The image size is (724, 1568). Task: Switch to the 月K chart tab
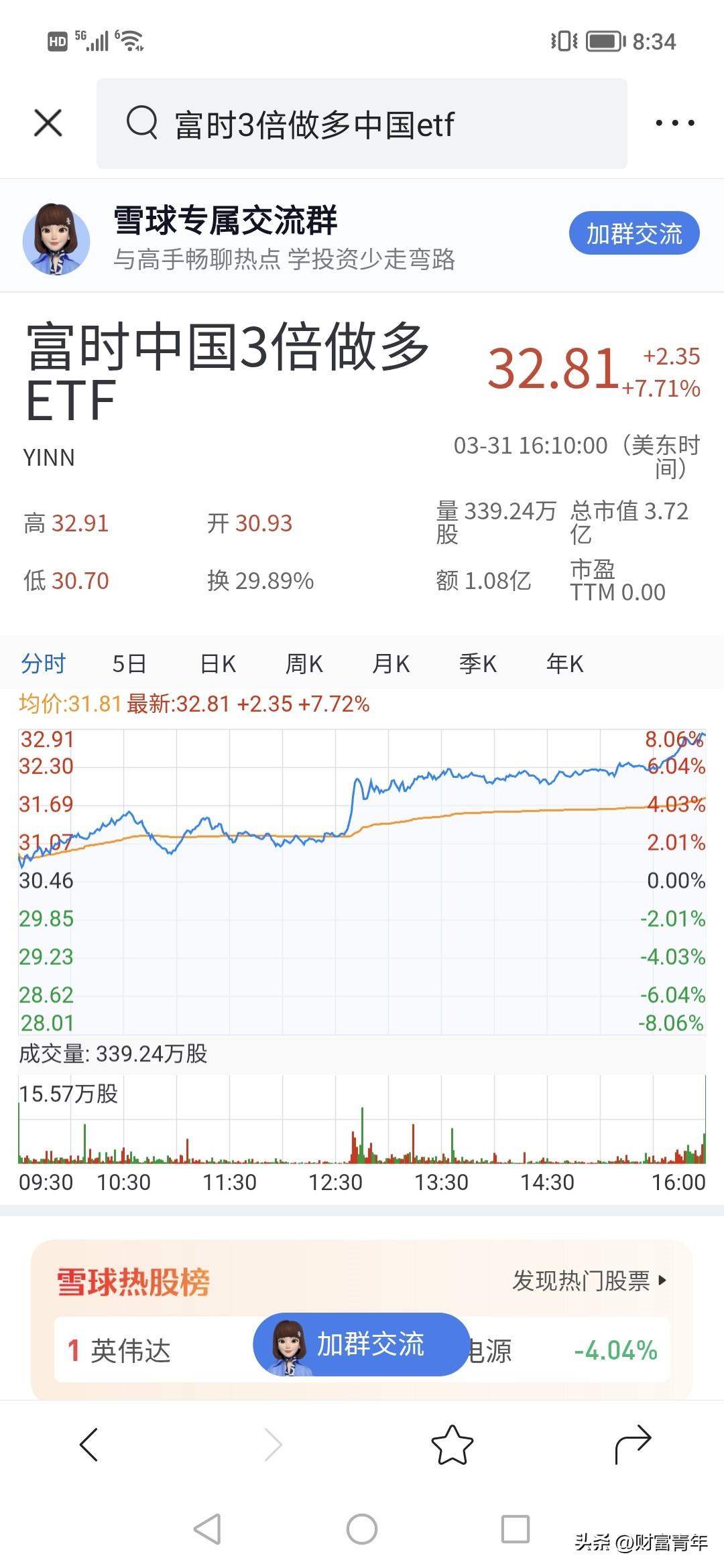click(391, 663)
